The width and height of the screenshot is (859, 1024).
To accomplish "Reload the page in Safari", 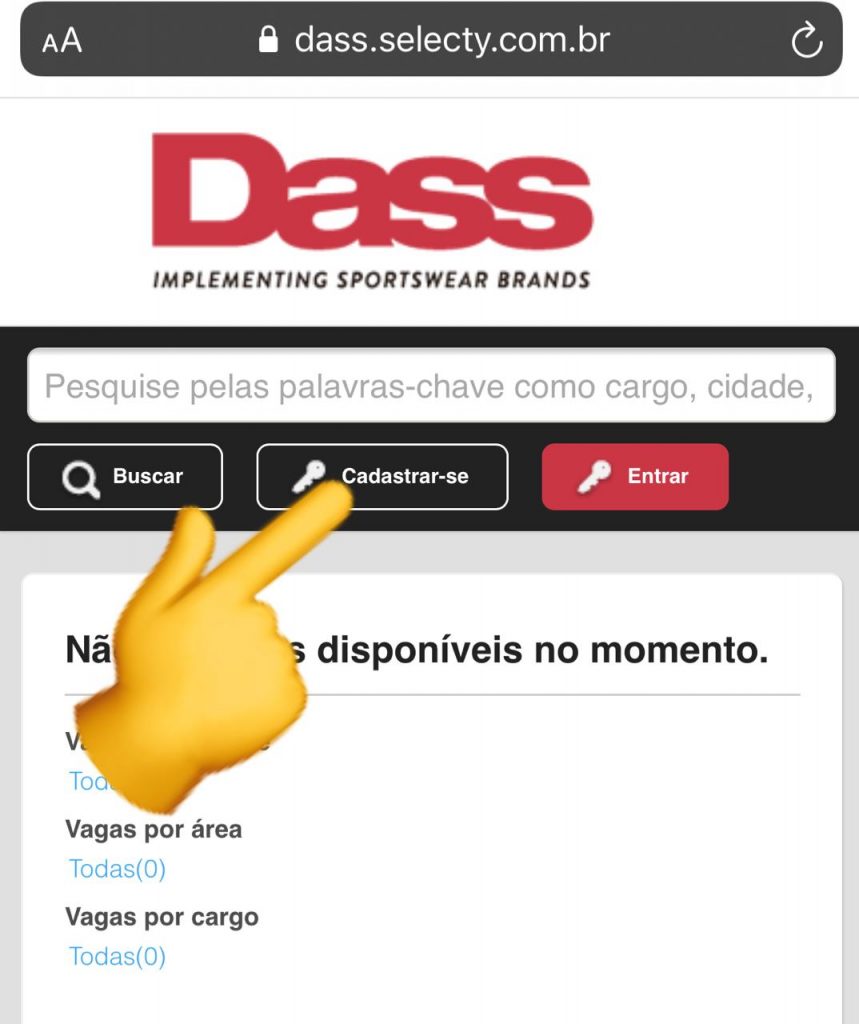I will point(806,41).
